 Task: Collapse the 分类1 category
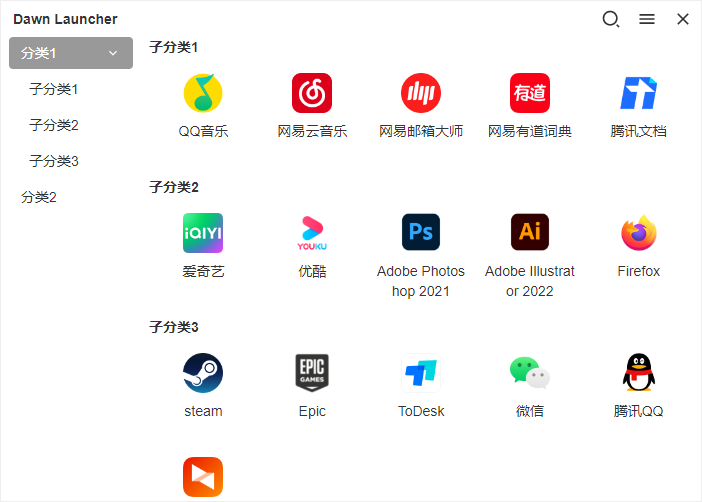(x=113, y=53)
